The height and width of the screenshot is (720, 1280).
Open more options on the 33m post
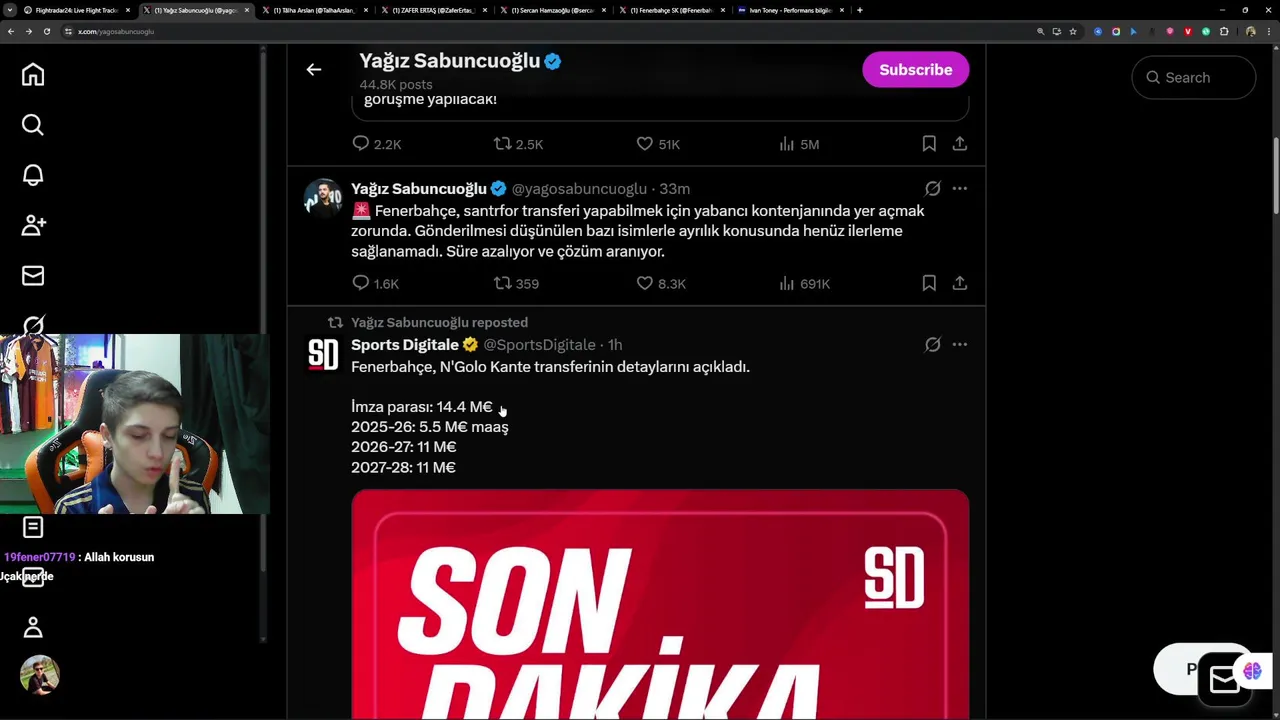959,188
